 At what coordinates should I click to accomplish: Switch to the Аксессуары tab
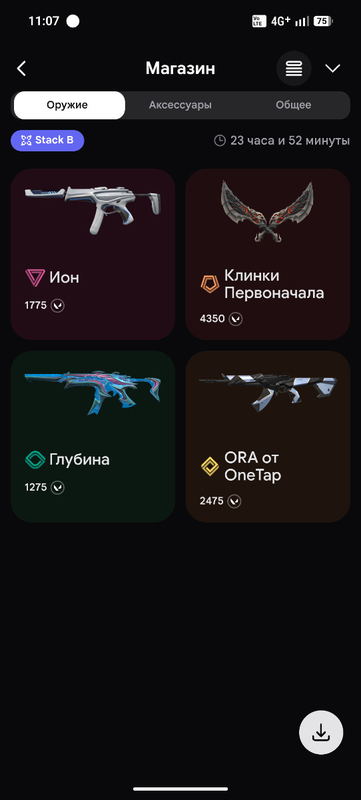point(180,105)
